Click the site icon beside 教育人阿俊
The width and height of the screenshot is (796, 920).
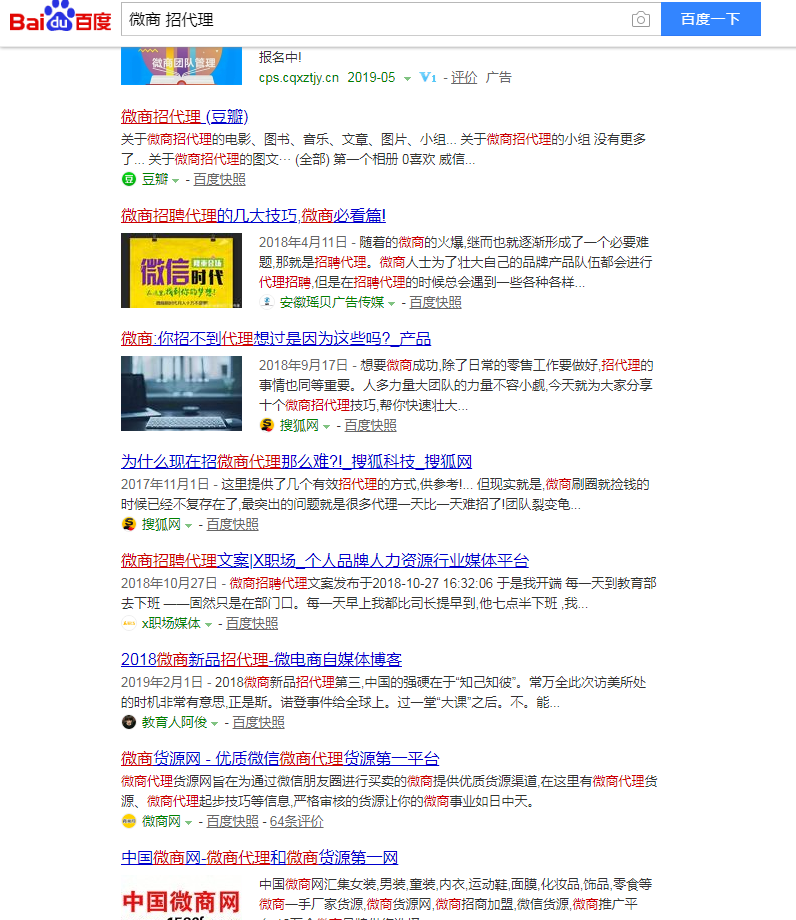coord(128,722)
